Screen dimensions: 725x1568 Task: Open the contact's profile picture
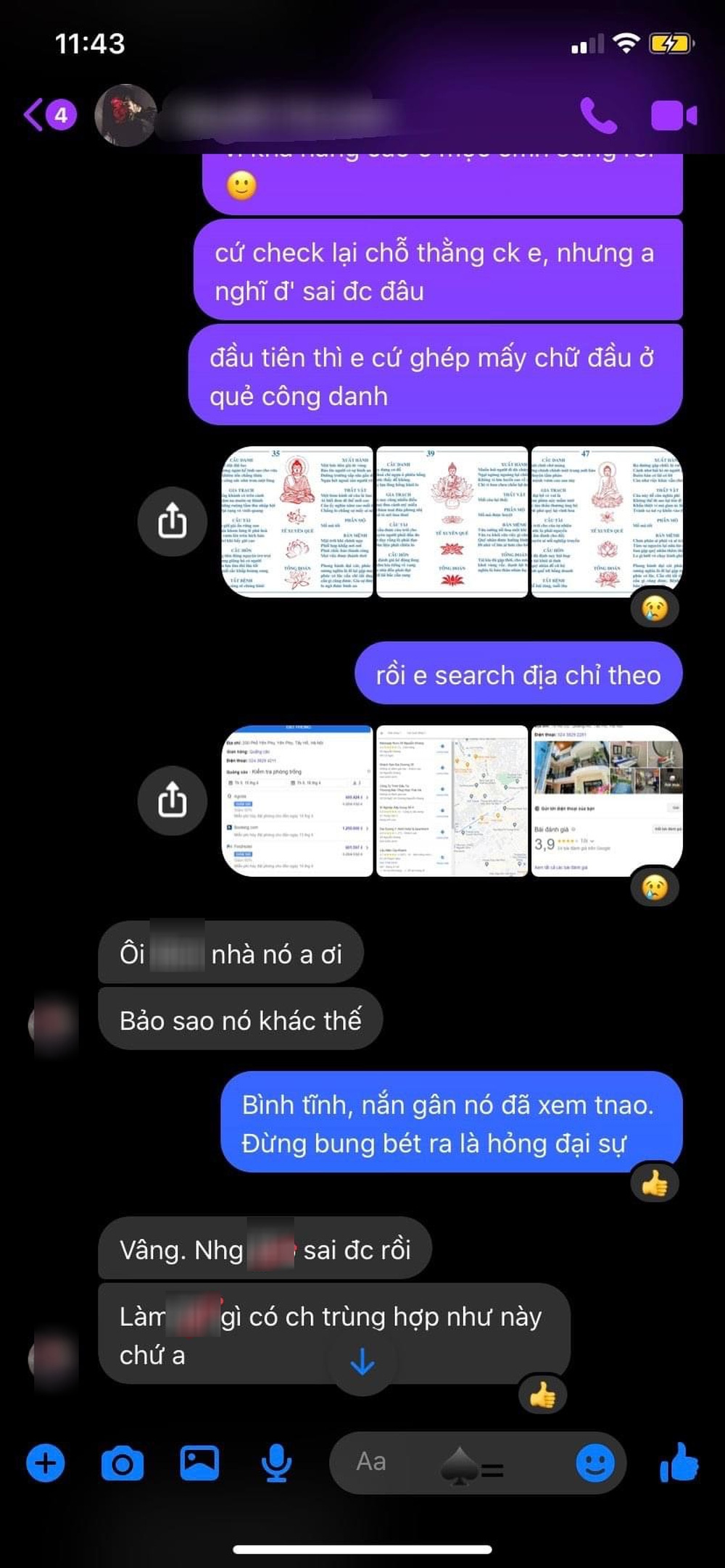(126, 116)
